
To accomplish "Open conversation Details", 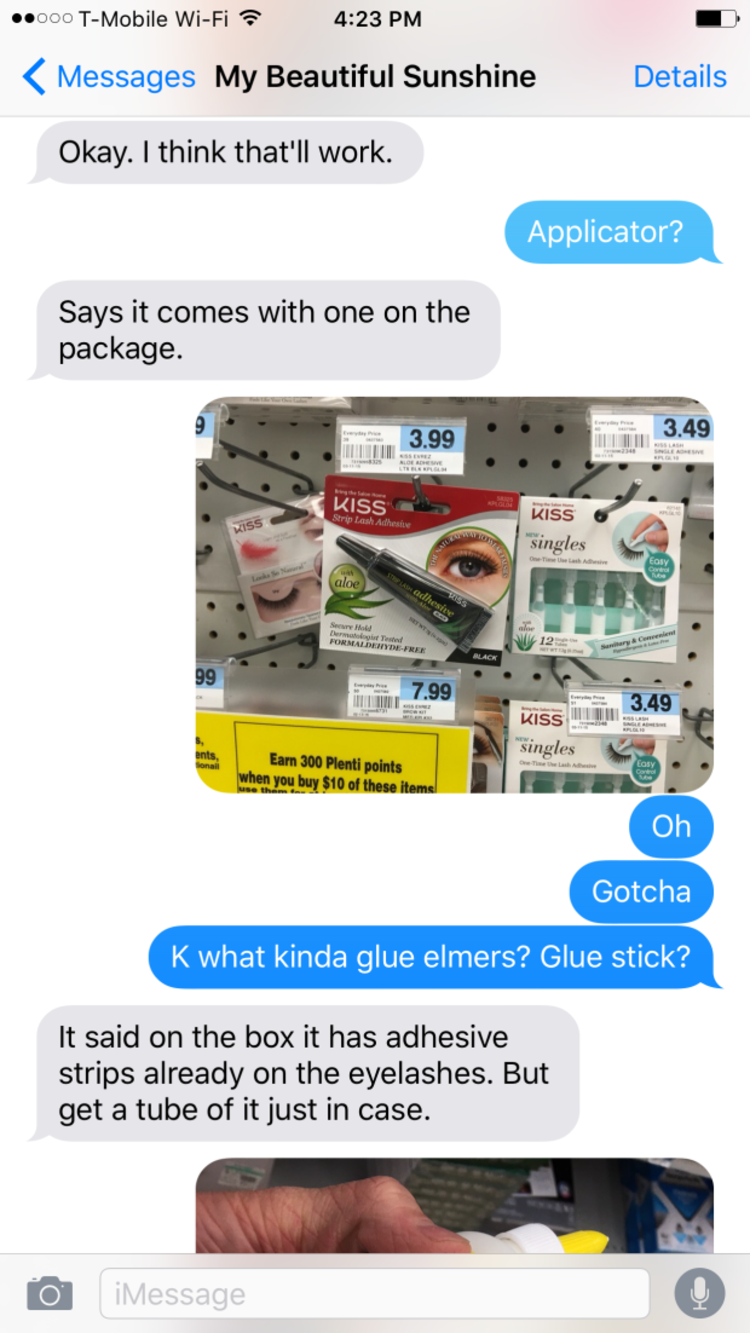I will click(679, 77).
